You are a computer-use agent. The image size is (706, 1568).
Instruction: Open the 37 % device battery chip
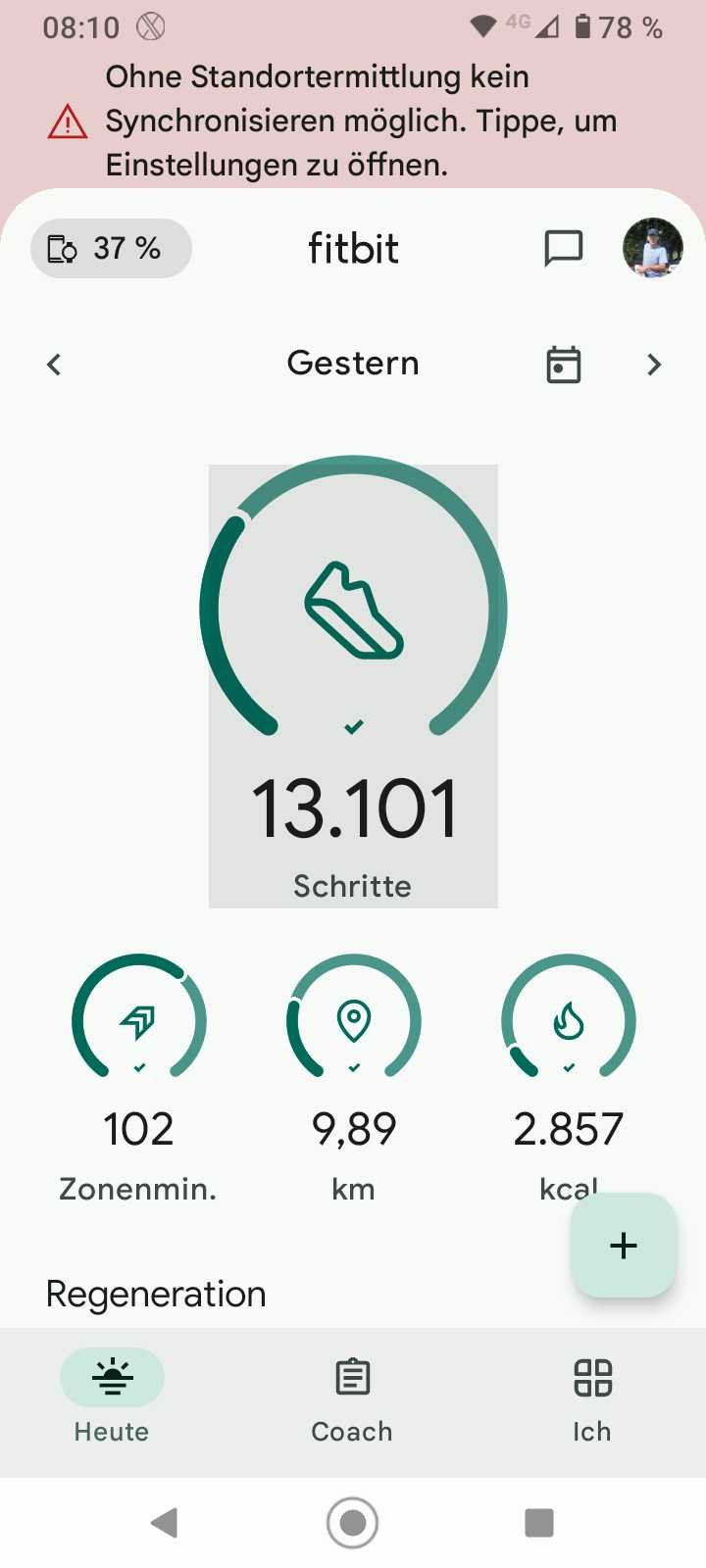111,249
